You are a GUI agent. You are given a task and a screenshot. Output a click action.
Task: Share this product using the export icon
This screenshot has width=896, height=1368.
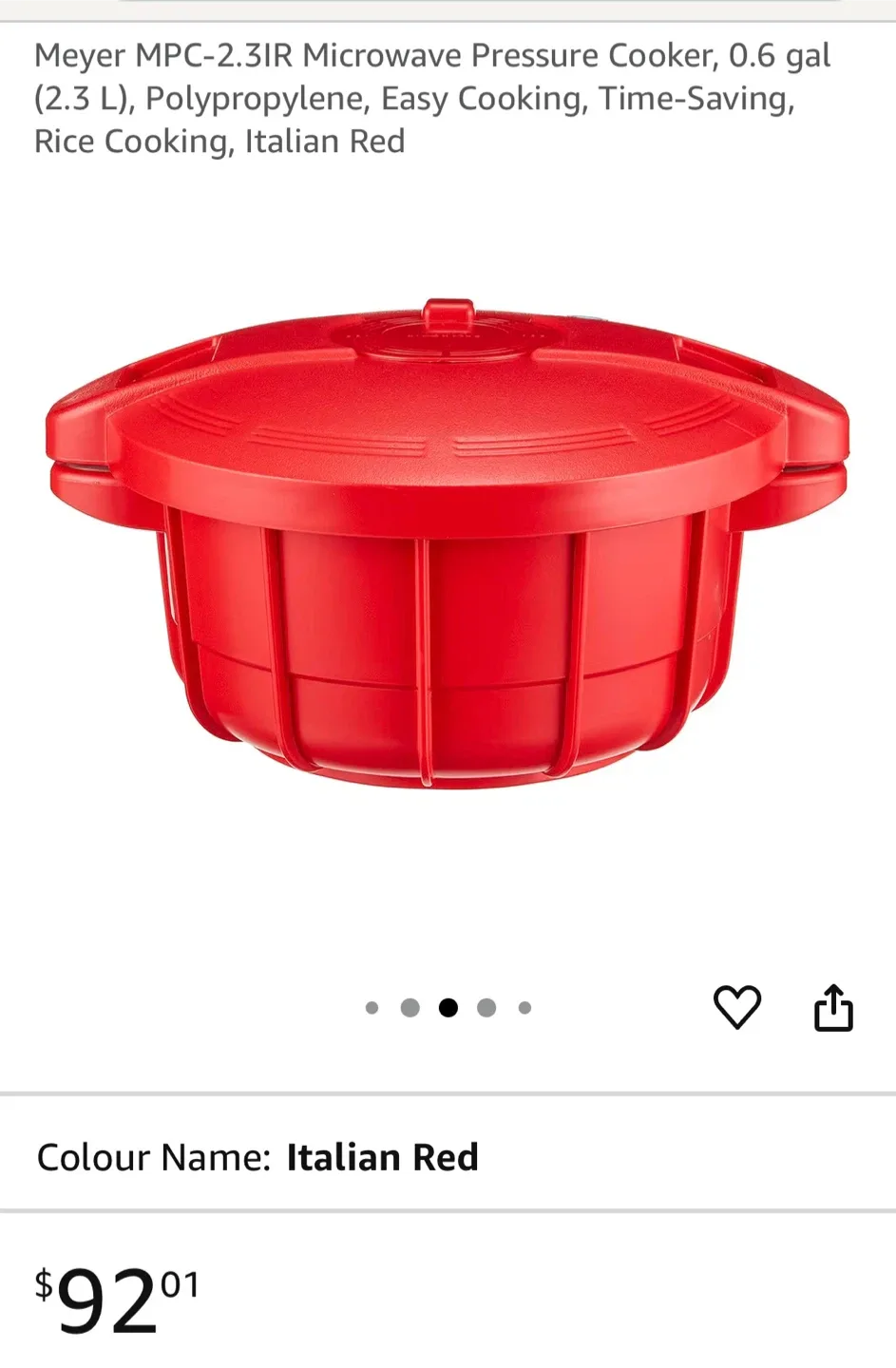point(834,1007)
